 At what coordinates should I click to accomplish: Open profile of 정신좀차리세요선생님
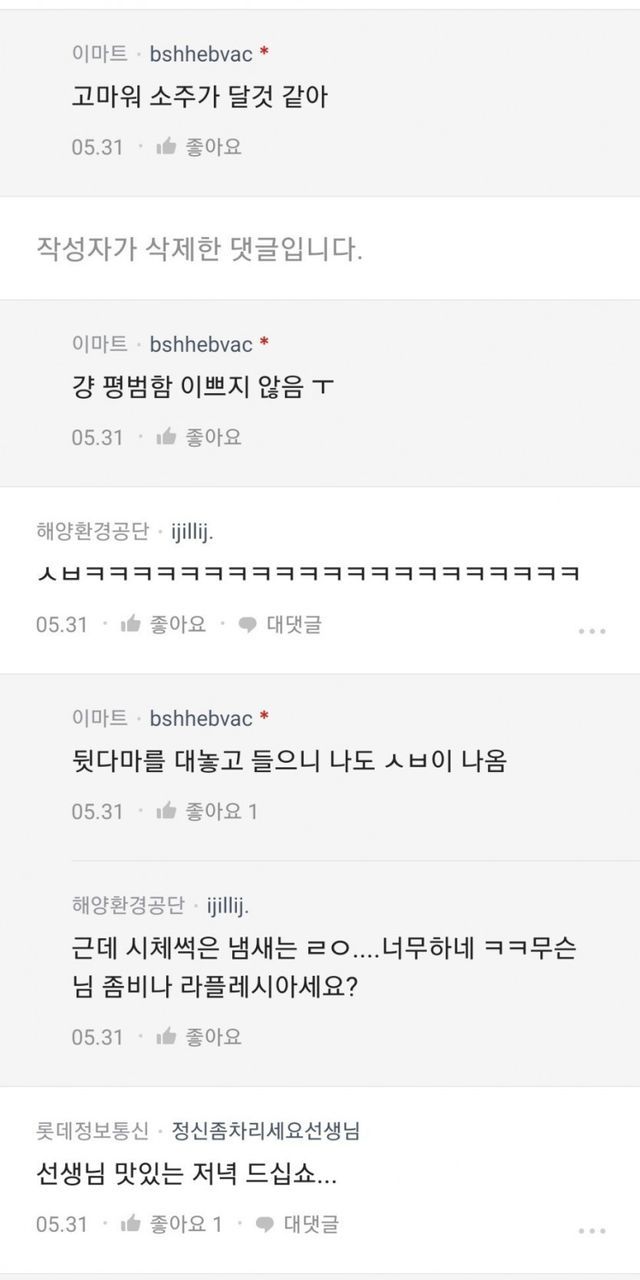[266, 1130]
